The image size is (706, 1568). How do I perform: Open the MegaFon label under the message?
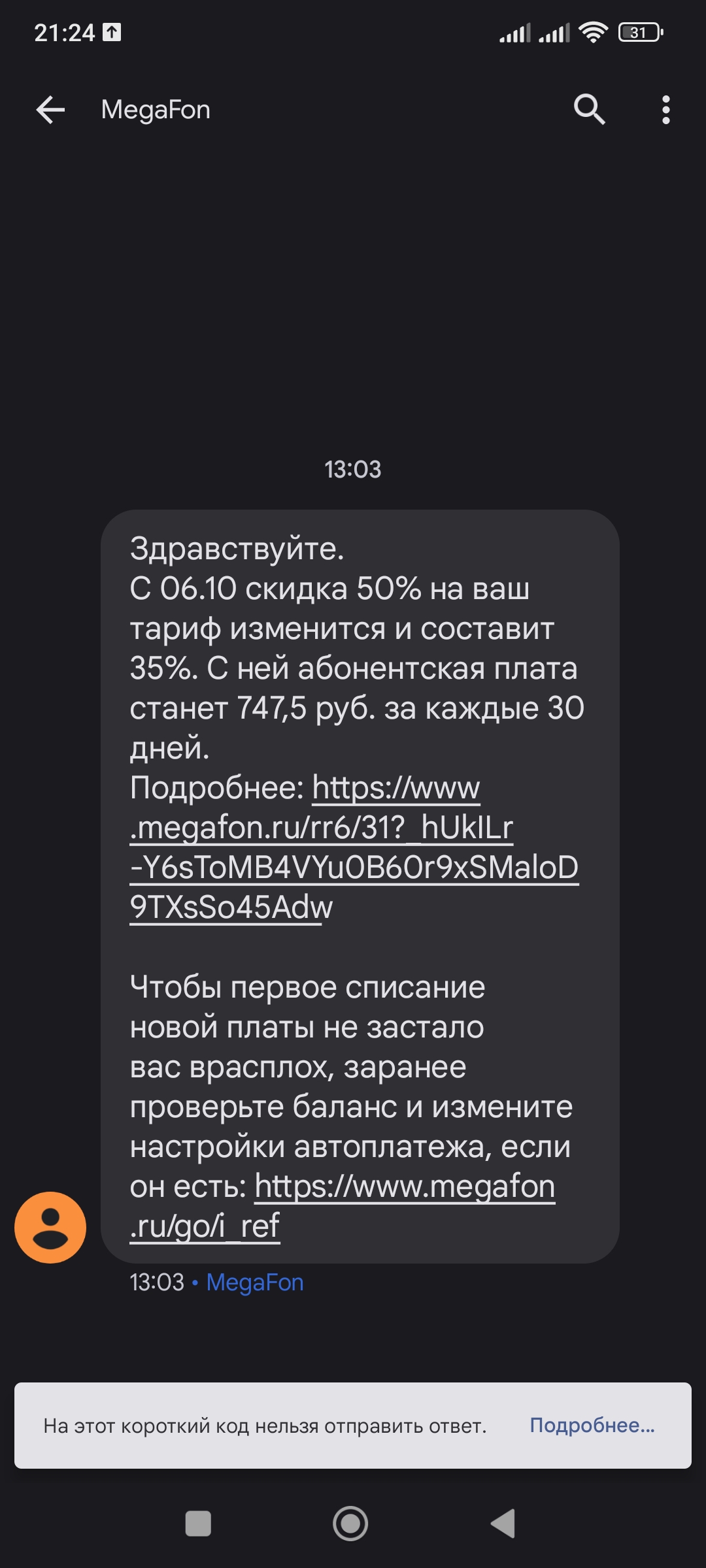click(254, 1282)
